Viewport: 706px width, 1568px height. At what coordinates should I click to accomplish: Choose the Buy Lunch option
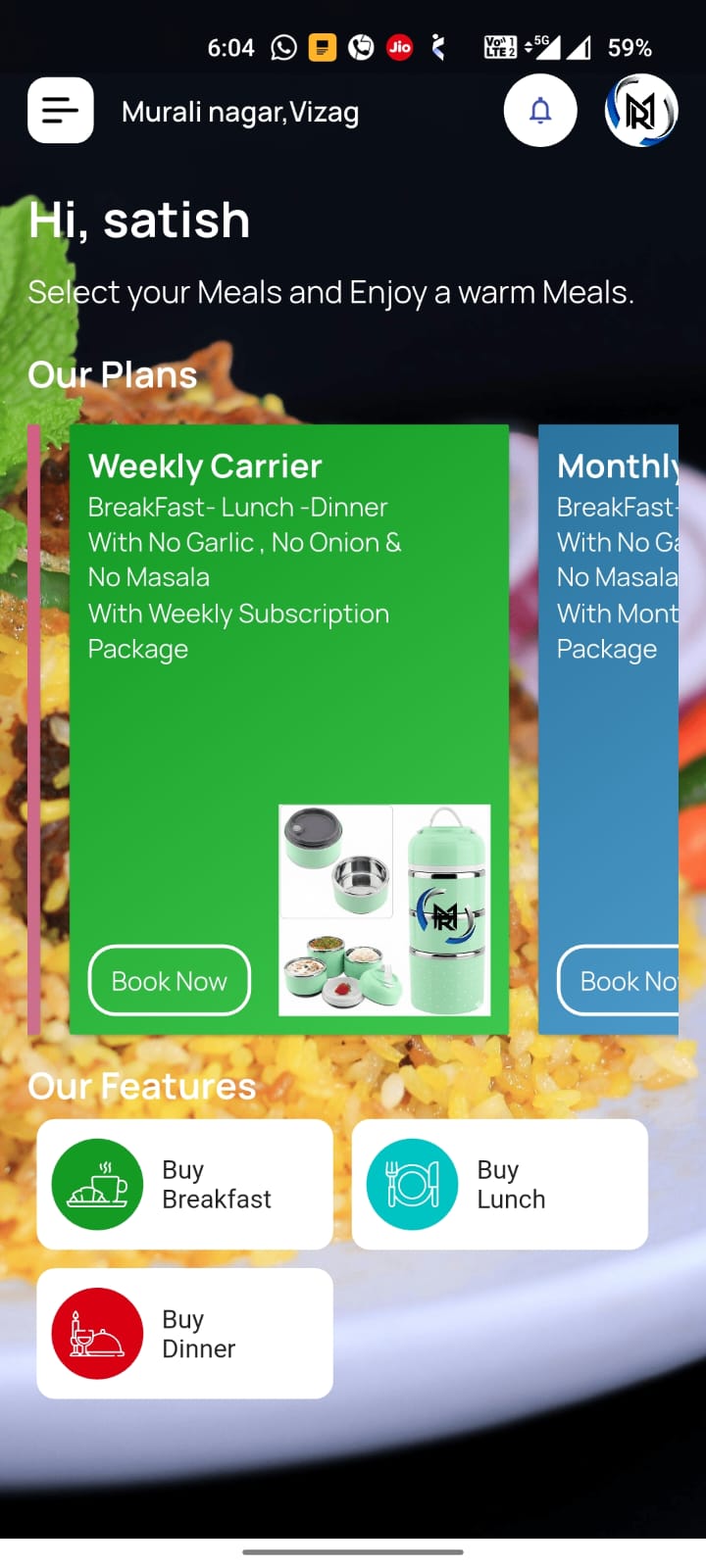(x=499, y=1184)
